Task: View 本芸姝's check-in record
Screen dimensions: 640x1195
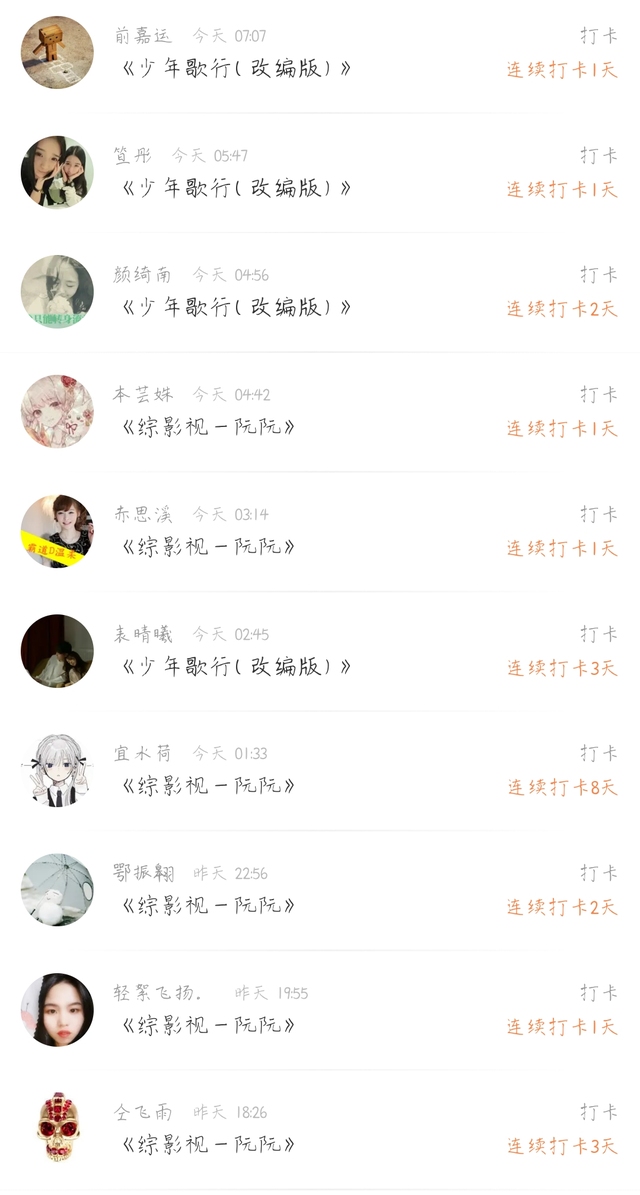Action: [320, 412]
